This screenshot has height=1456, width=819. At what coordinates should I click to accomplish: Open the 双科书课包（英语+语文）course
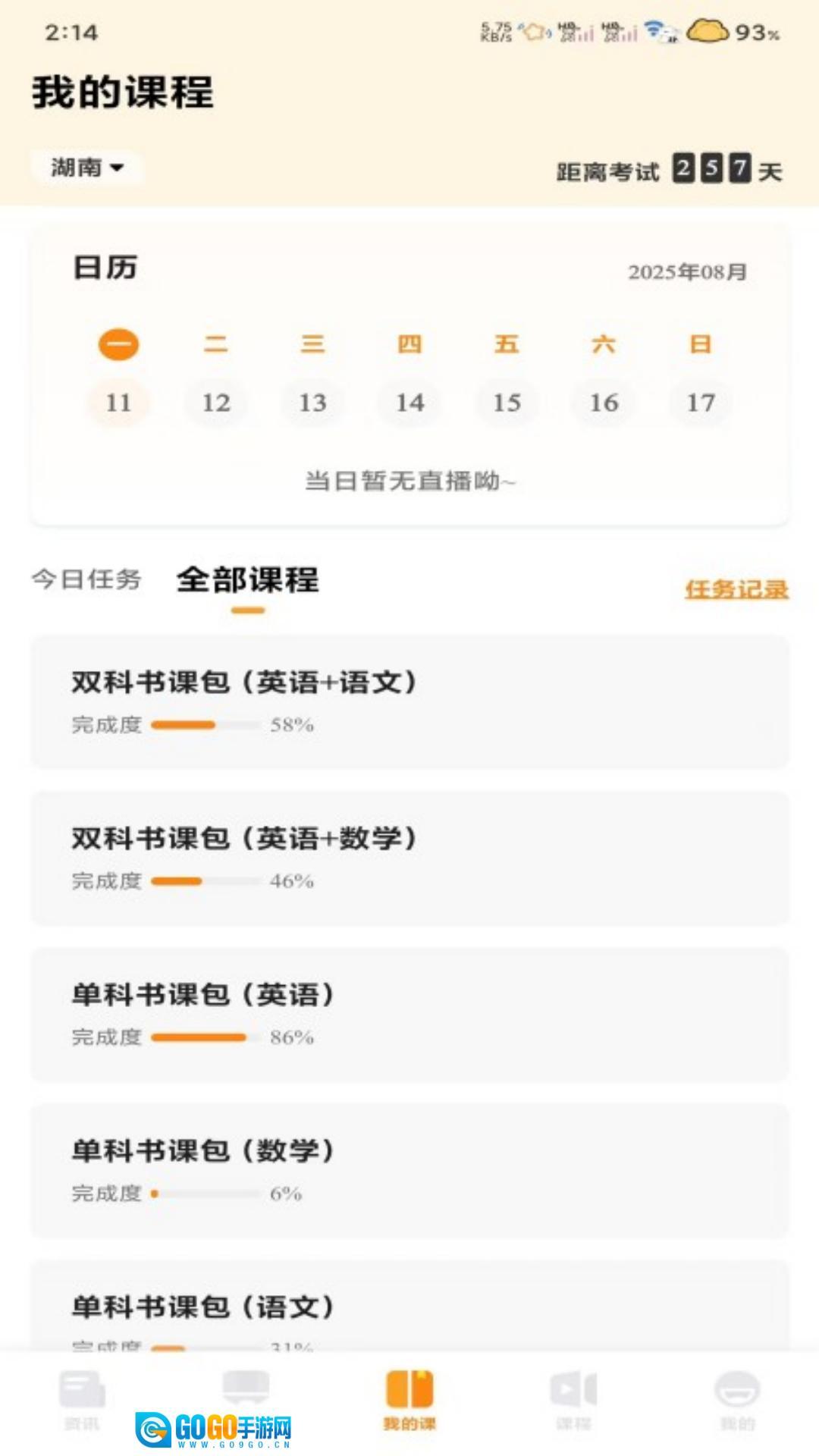(x=409, y=701)
